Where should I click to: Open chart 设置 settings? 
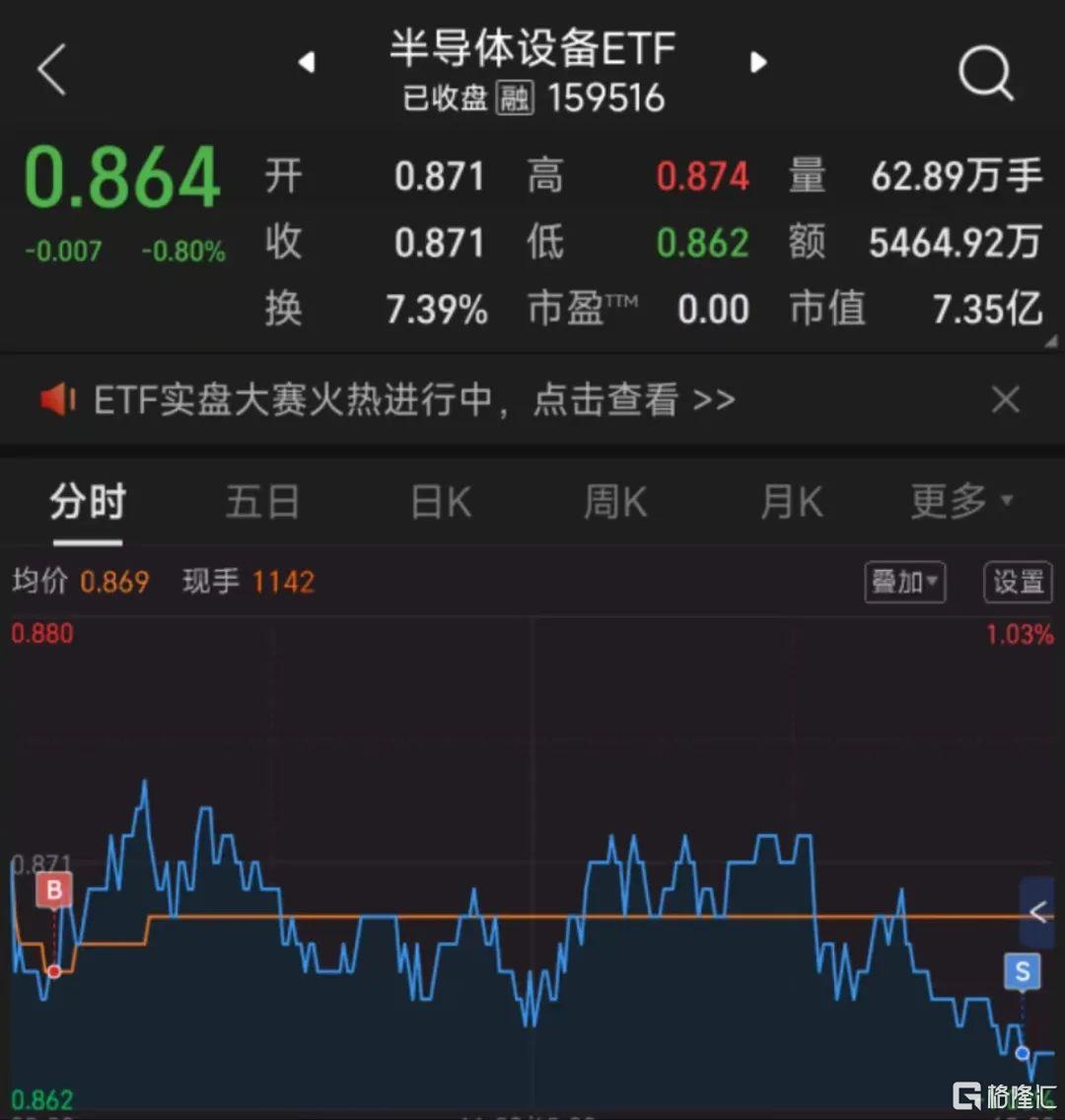click(x=1018, y=582)
